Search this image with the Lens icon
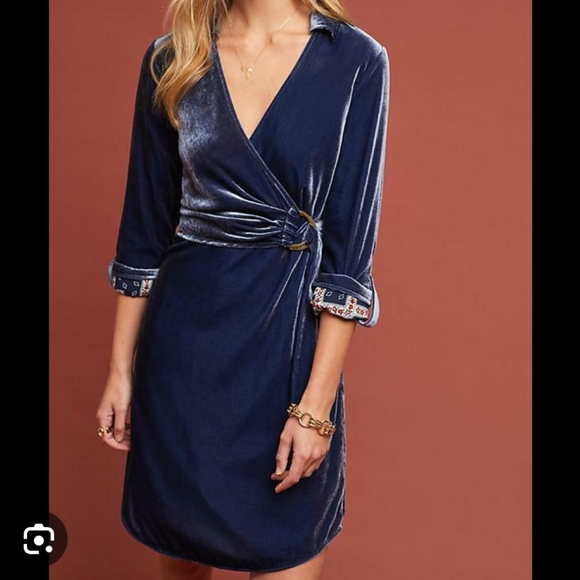Screen dimensions: 580x580 [x=39, y=539]
